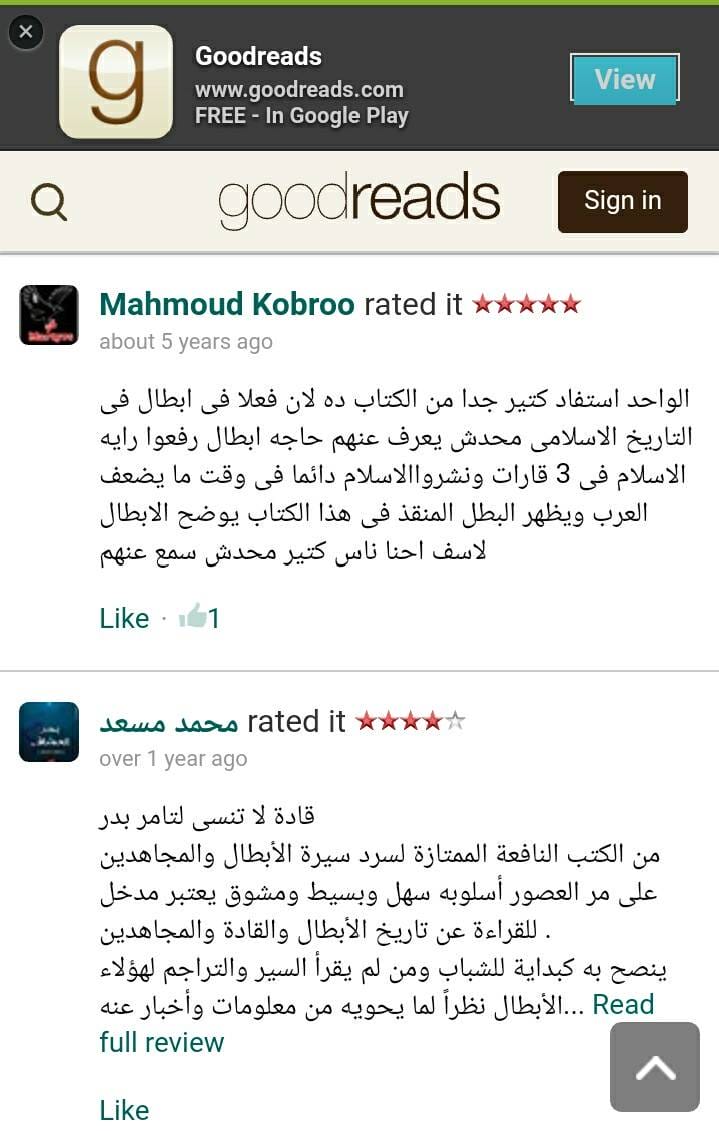
Task: Tap View in the Goodreads app banner
Action: coord(625,79)
